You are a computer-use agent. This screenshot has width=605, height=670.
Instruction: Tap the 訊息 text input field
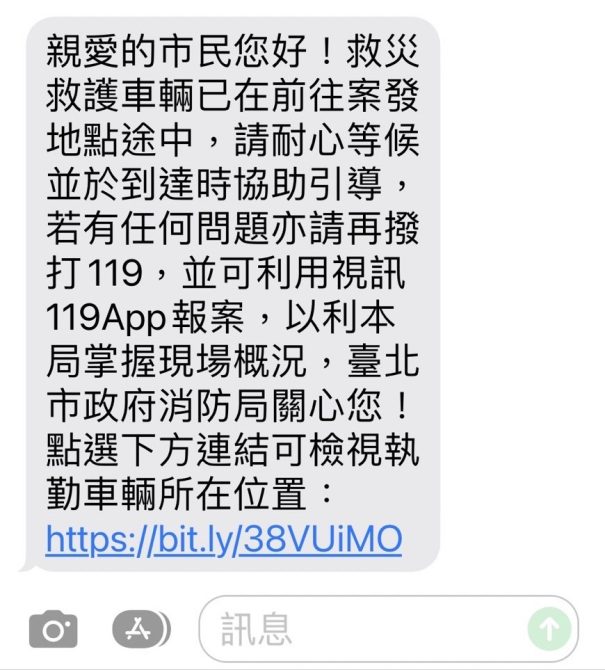(x=360, y=629)
